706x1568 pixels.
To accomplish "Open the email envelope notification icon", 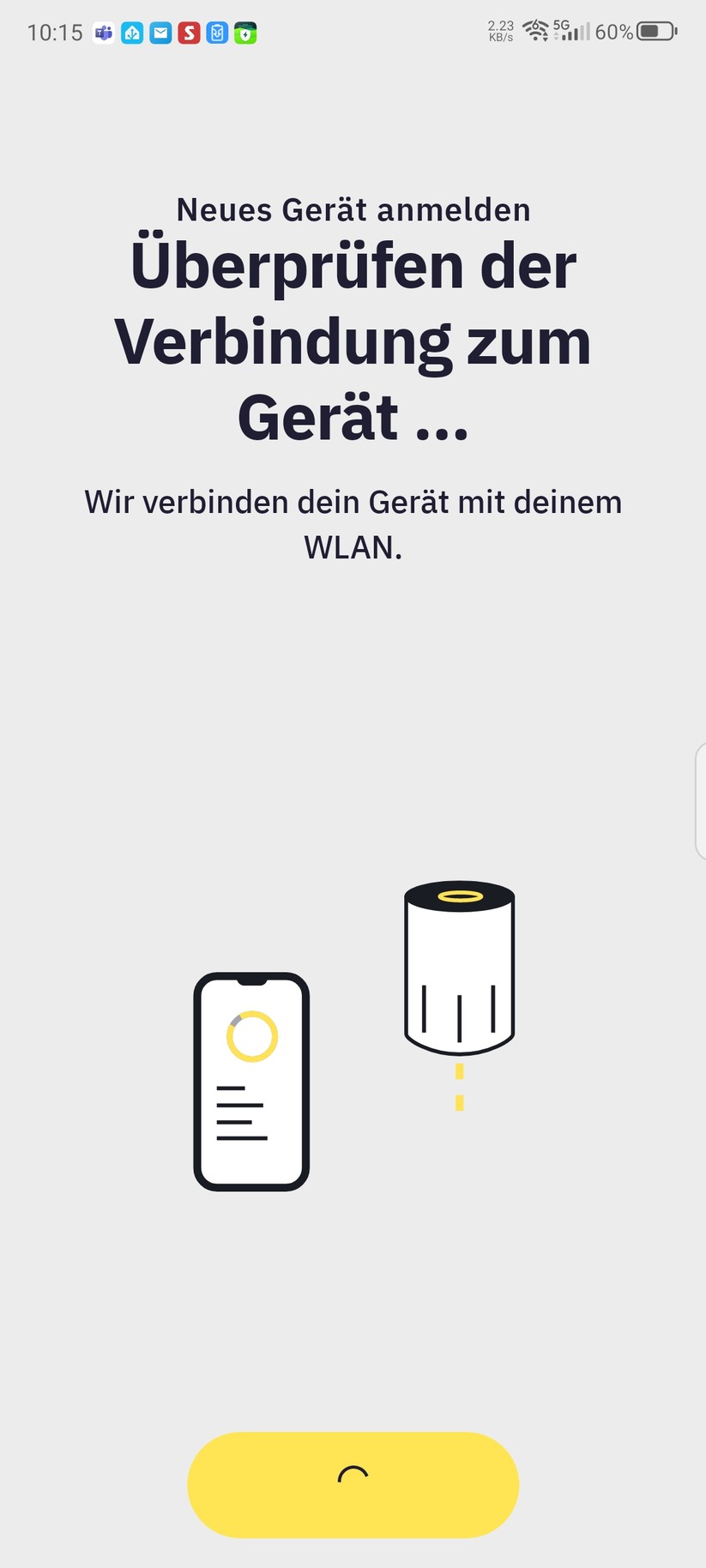I will (160, 33).
